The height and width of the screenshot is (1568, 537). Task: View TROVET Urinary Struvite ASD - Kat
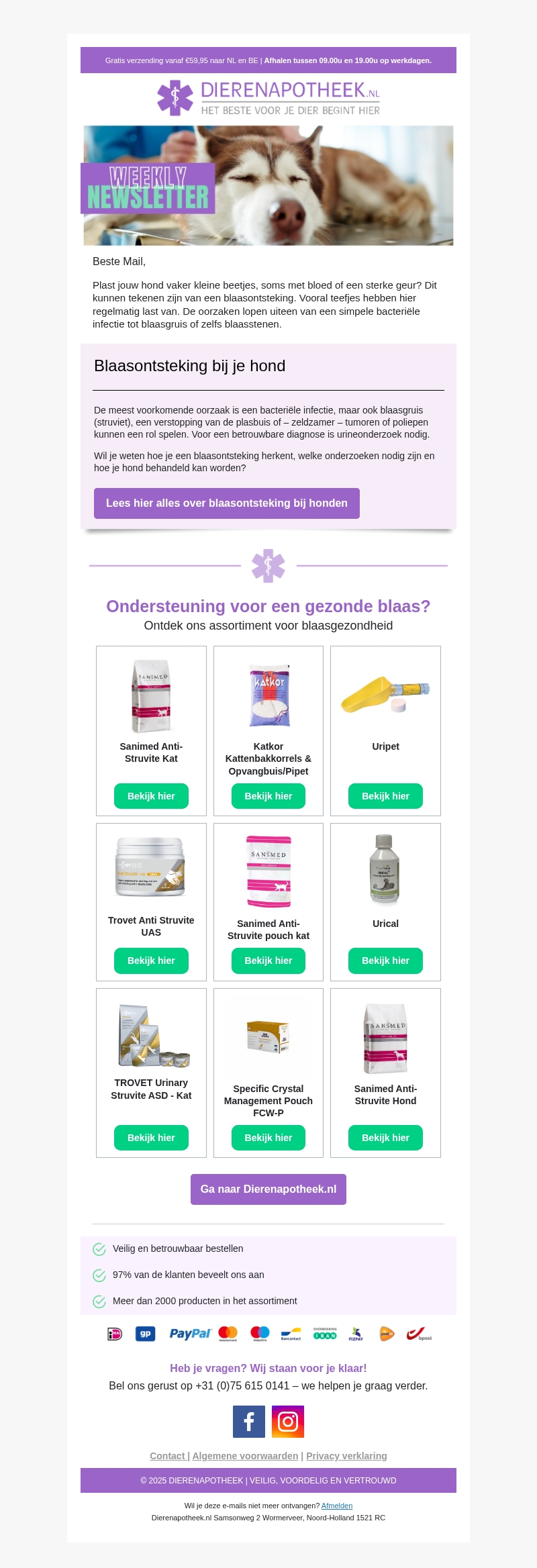[151, 1137]
